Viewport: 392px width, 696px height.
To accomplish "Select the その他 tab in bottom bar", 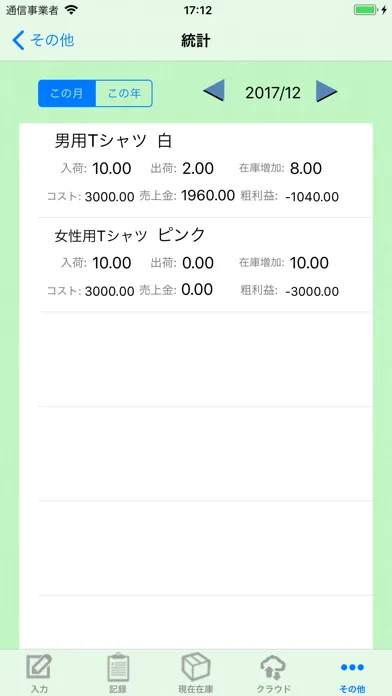I will (352, 673).
